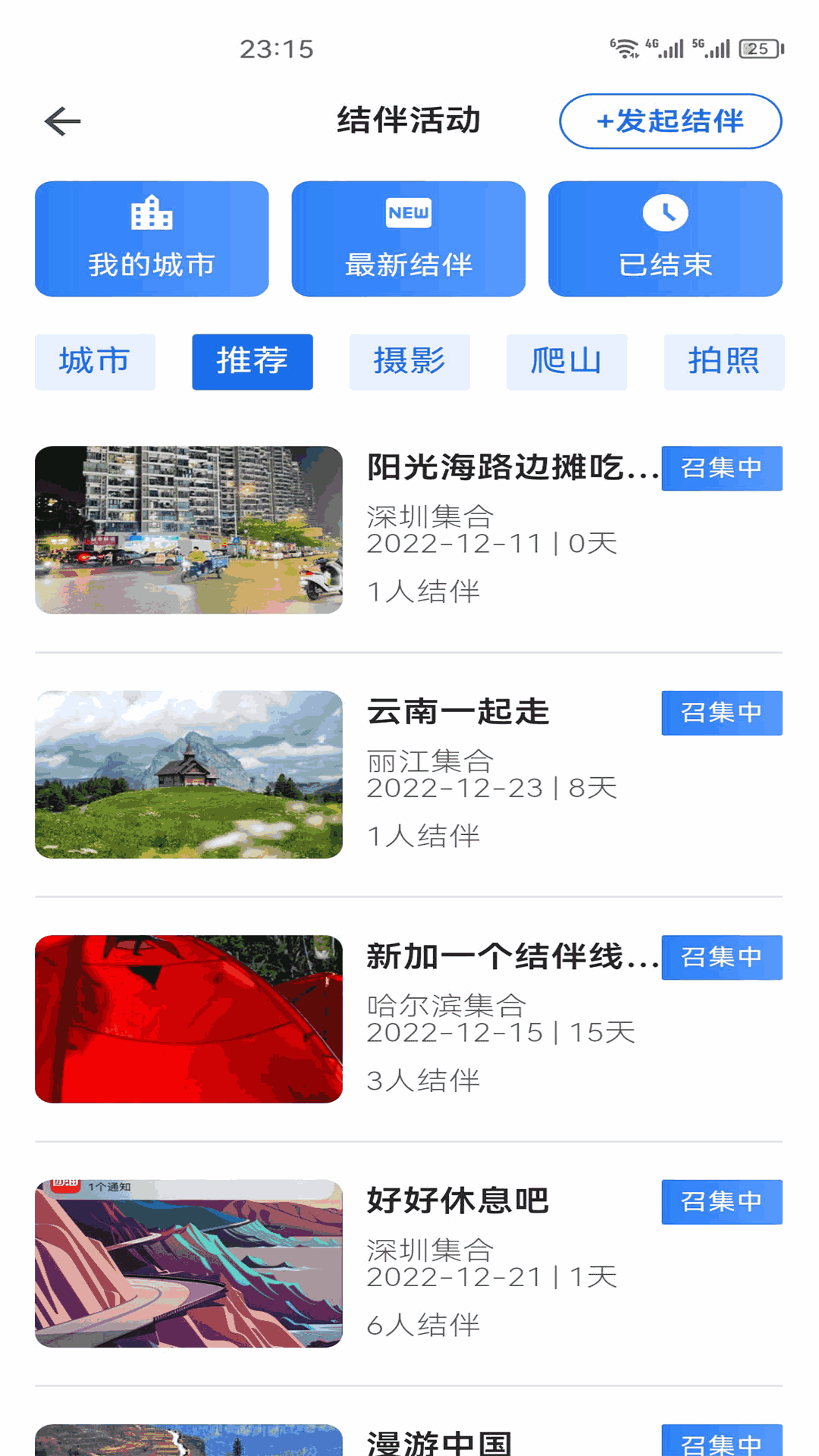Select the 城市 filter chip
Screen dimensions: 819x1456
point(95,362)
